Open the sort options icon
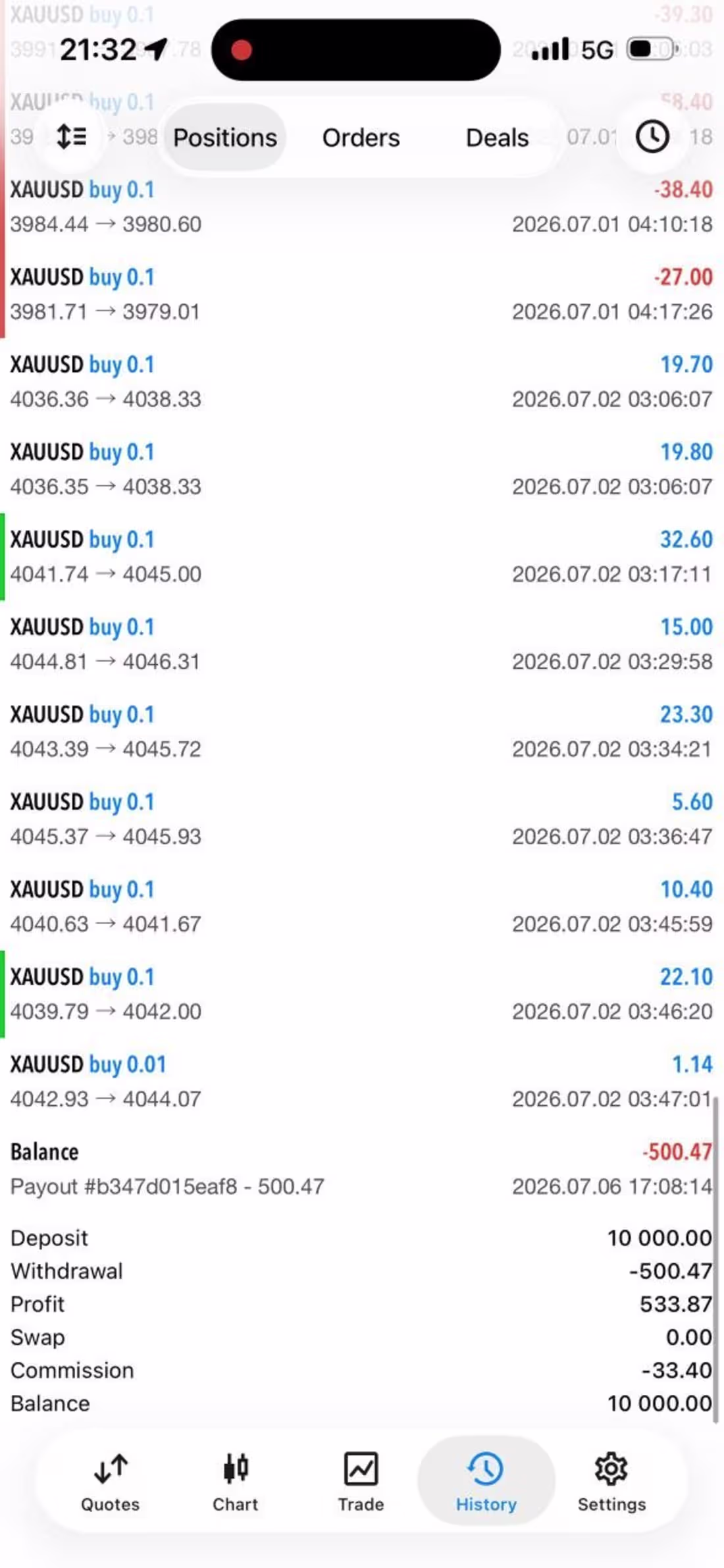724x1568 pixels. pyautogui.click(x=71, y=137)
